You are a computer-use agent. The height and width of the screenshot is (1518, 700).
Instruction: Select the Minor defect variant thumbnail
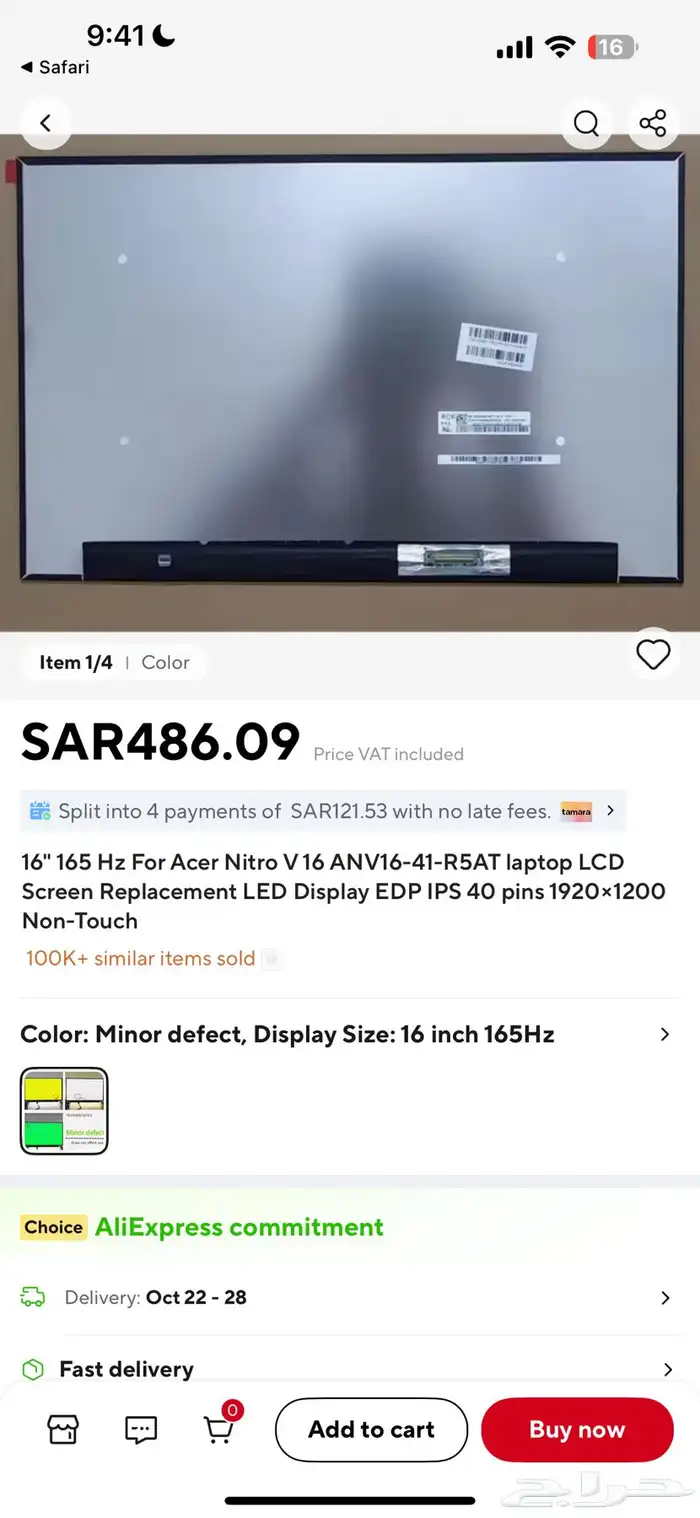pos(64,1111)
